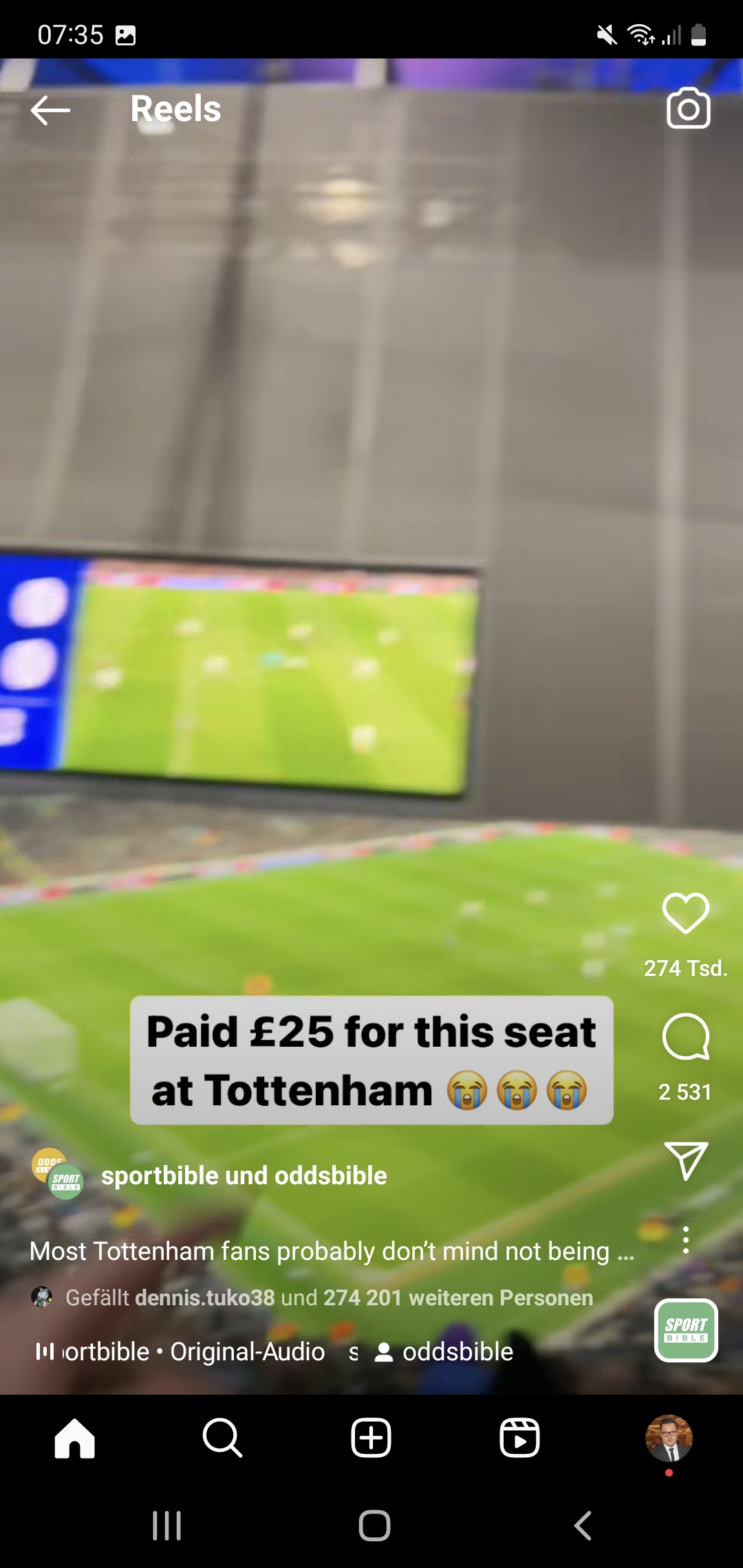Expand the caption starting 'Most Tottenham fans'
The image size is (743, 1568).
pos(332,1251)
